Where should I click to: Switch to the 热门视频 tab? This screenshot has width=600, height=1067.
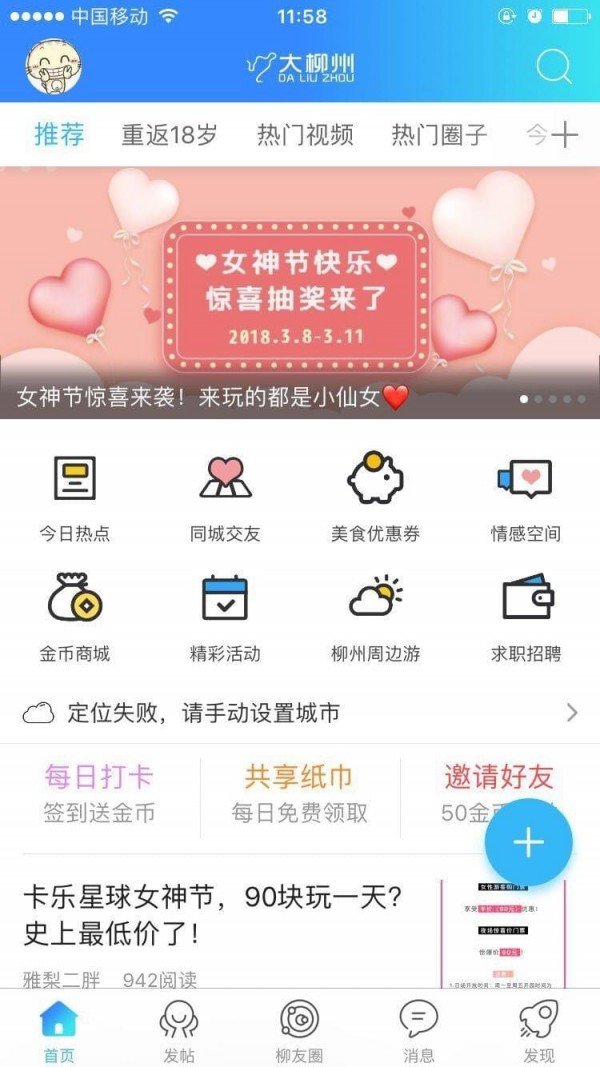[x=305, y=135]
